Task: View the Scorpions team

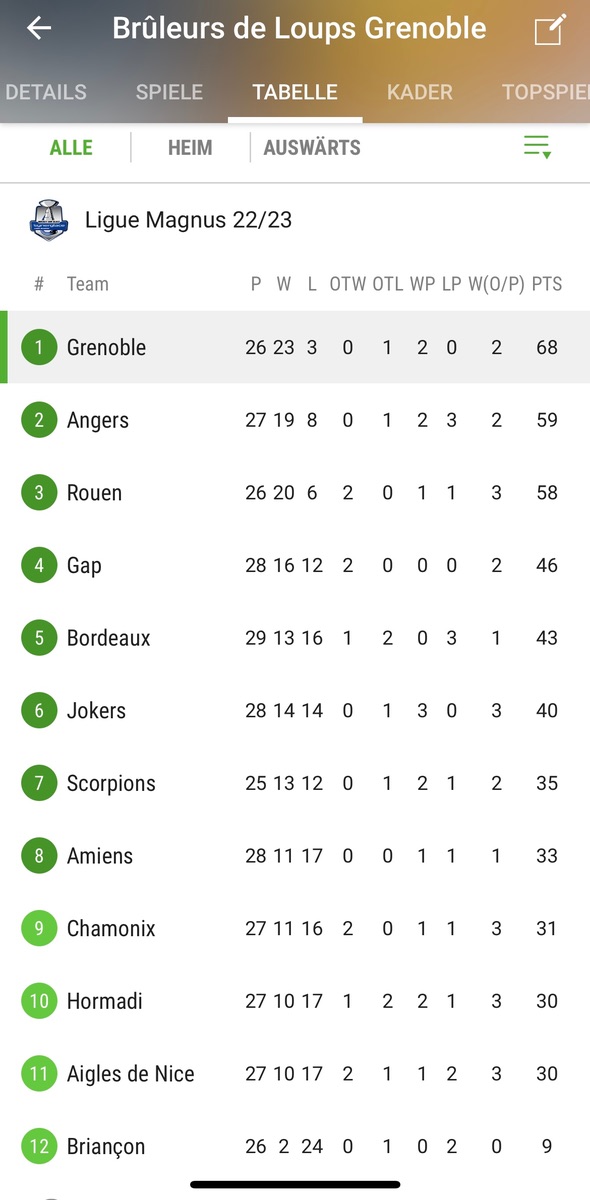Action: (295, 783)
